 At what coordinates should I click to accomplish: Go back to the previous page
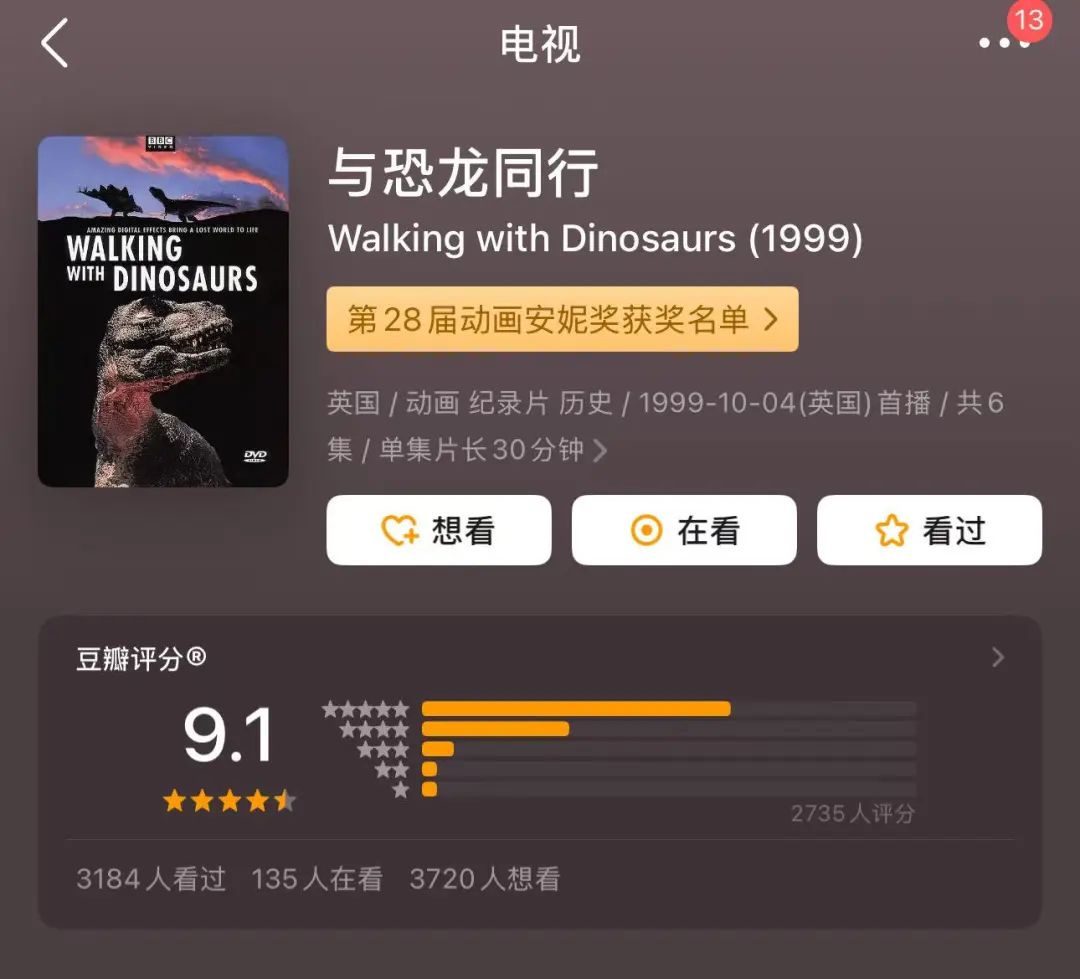point(55,45)
